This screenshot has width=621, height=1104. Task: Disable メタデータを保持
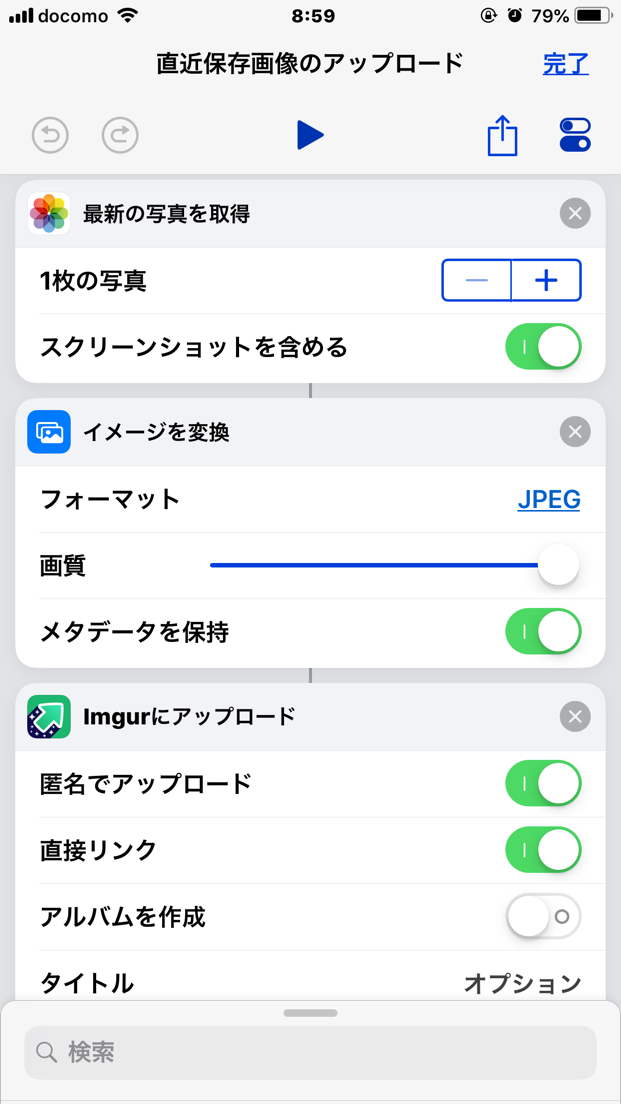pyautogui.click(x=543, y=632)
